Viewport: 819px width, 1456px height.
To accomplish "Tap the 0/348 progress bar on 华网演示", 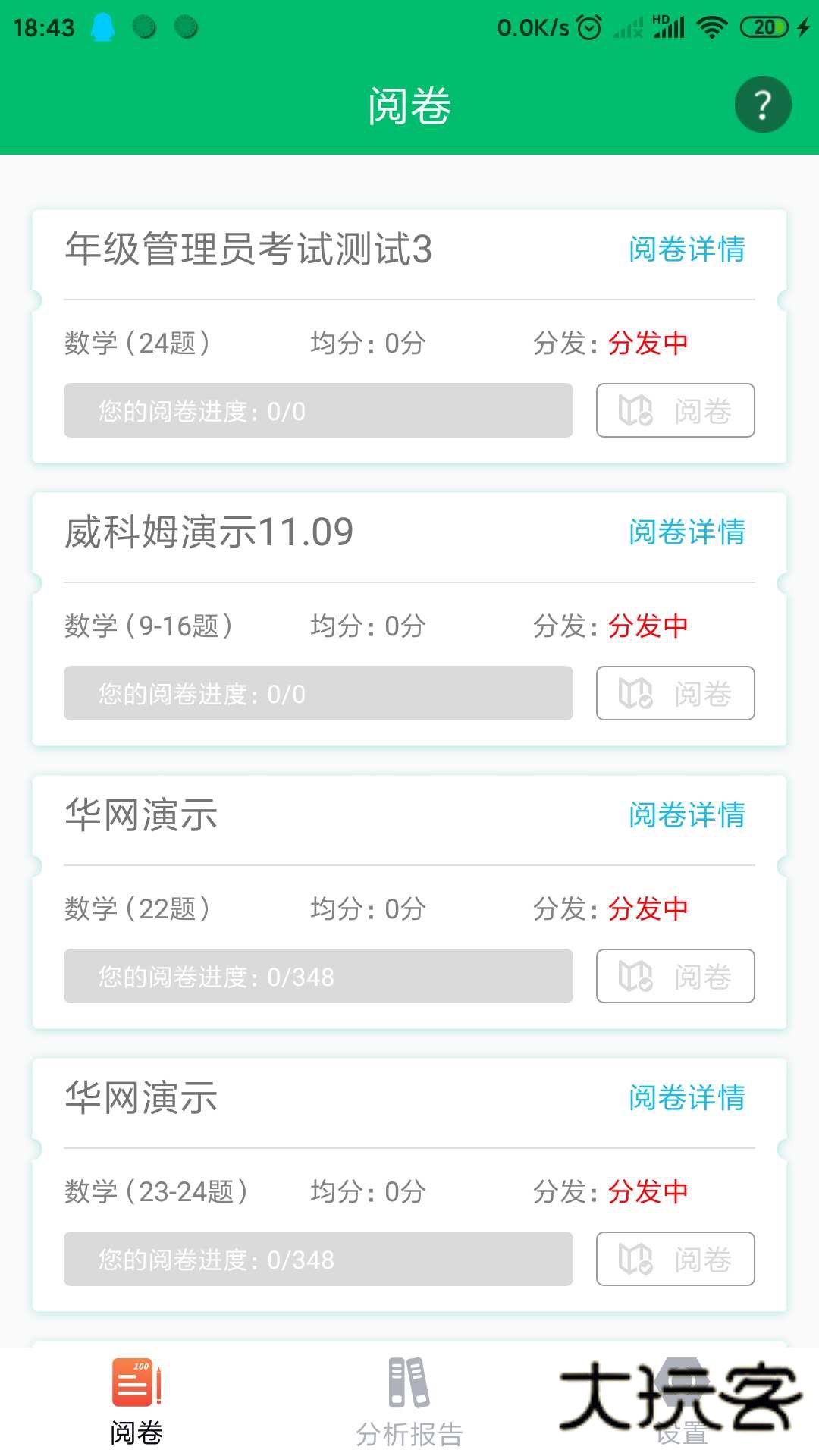I will coord(317,977).
